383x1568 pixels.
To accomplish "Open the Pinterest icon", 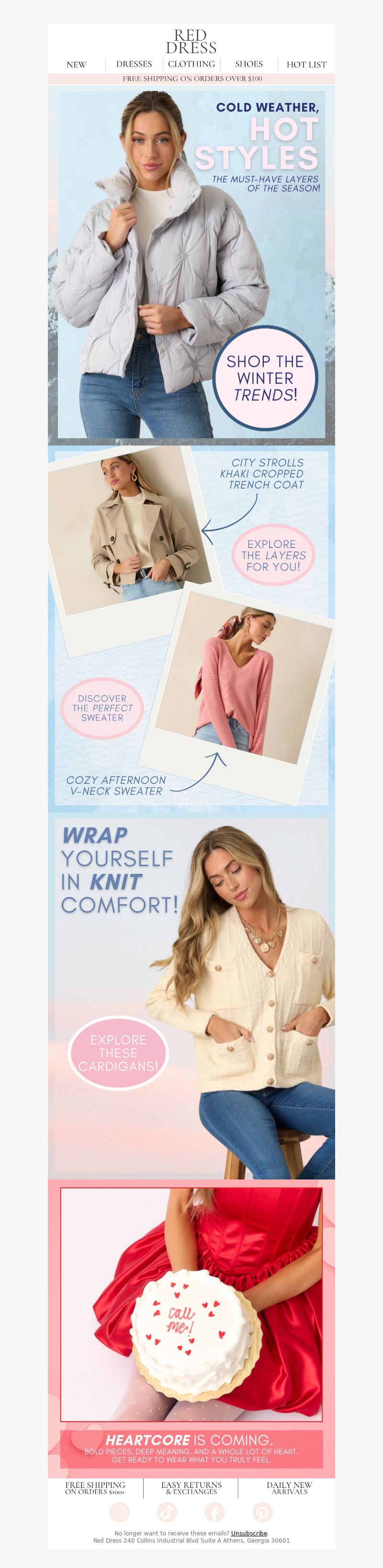I will click(262, 1512).
